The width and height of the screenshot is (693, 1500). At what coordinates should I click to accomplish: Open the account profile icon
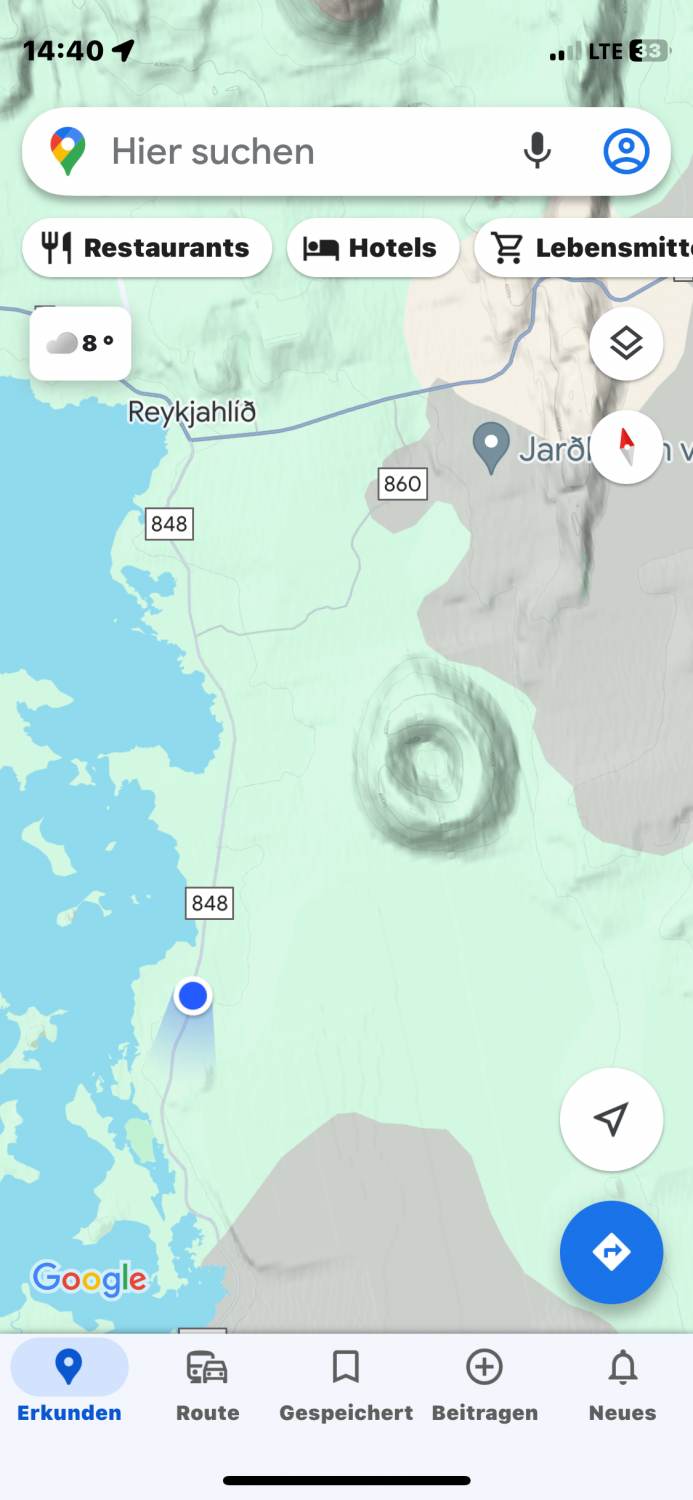coord(627,151)
